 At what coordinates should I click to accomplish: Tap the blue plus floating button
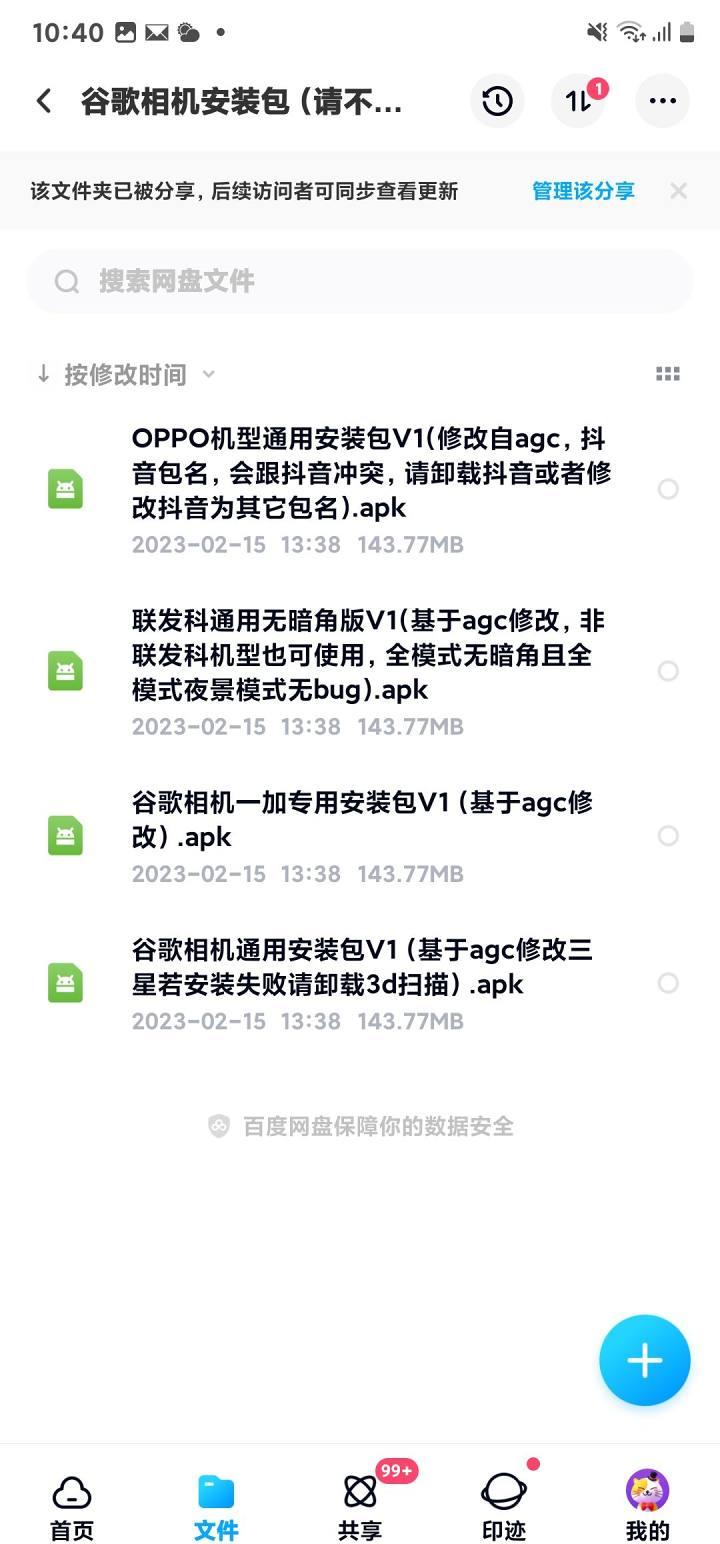[x=645, y=1360]
